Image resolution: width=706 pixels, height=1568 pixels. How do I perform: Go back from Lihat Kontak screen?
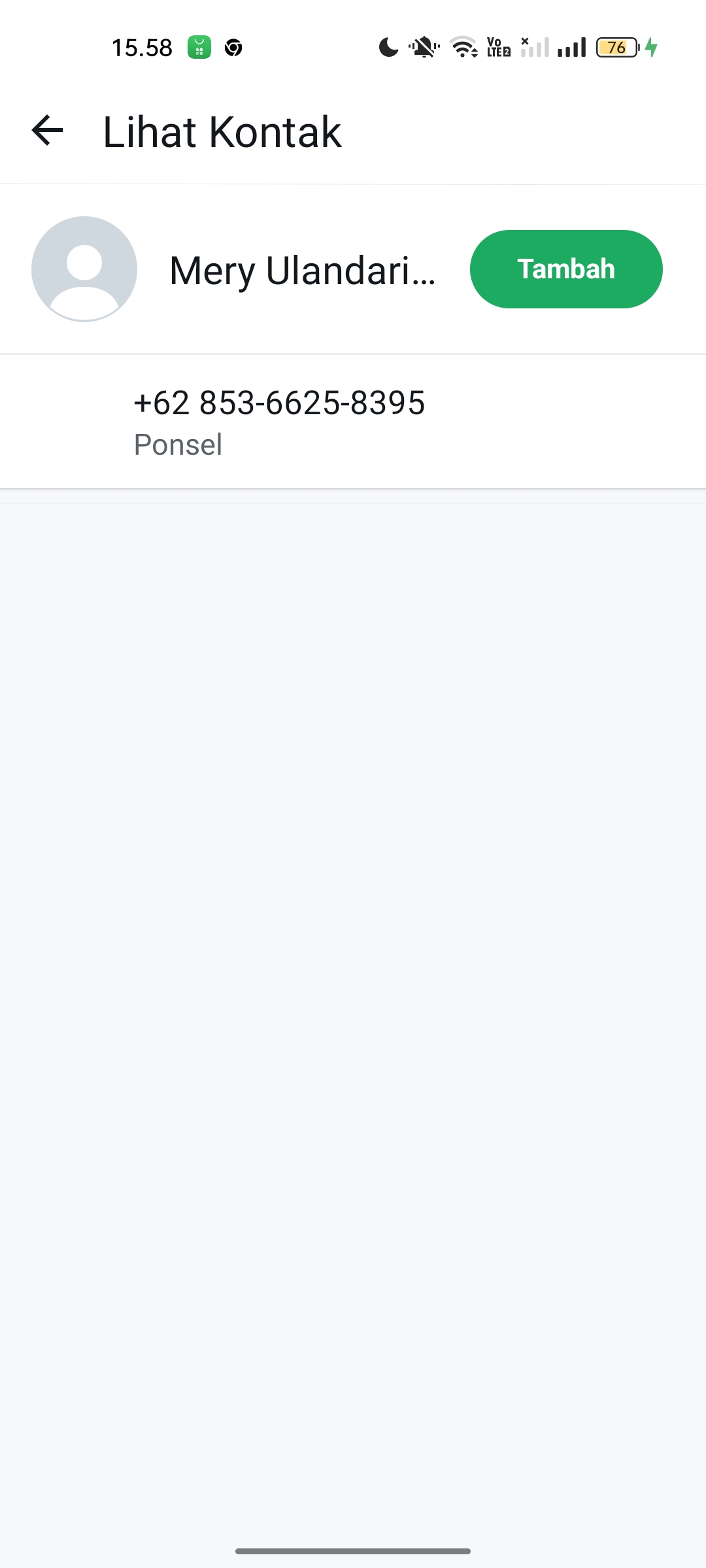tap(47, 131)
